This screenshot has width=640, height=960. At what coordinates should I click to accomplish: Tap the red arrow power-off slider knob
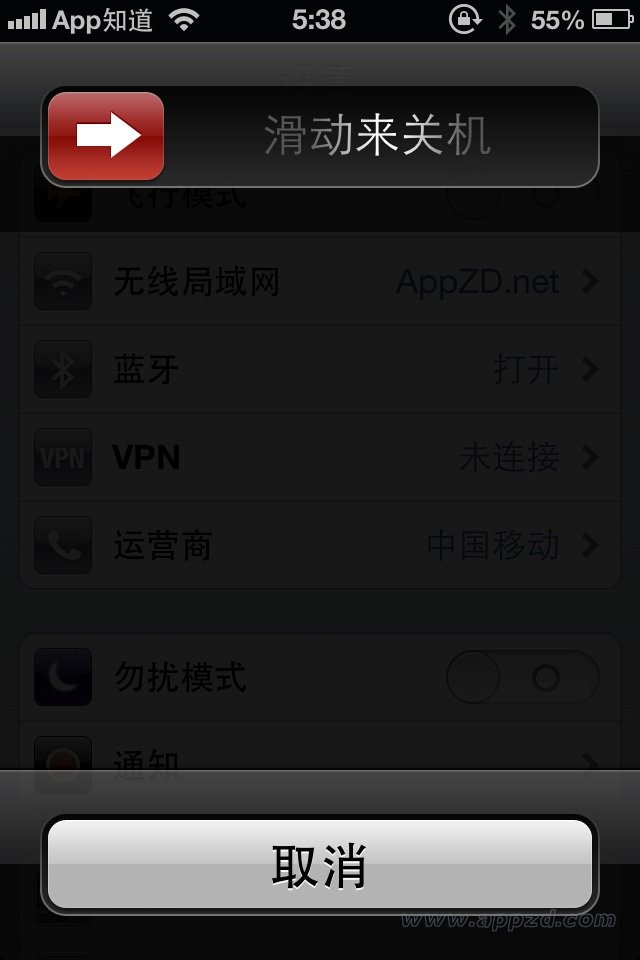tap(106, 136)
